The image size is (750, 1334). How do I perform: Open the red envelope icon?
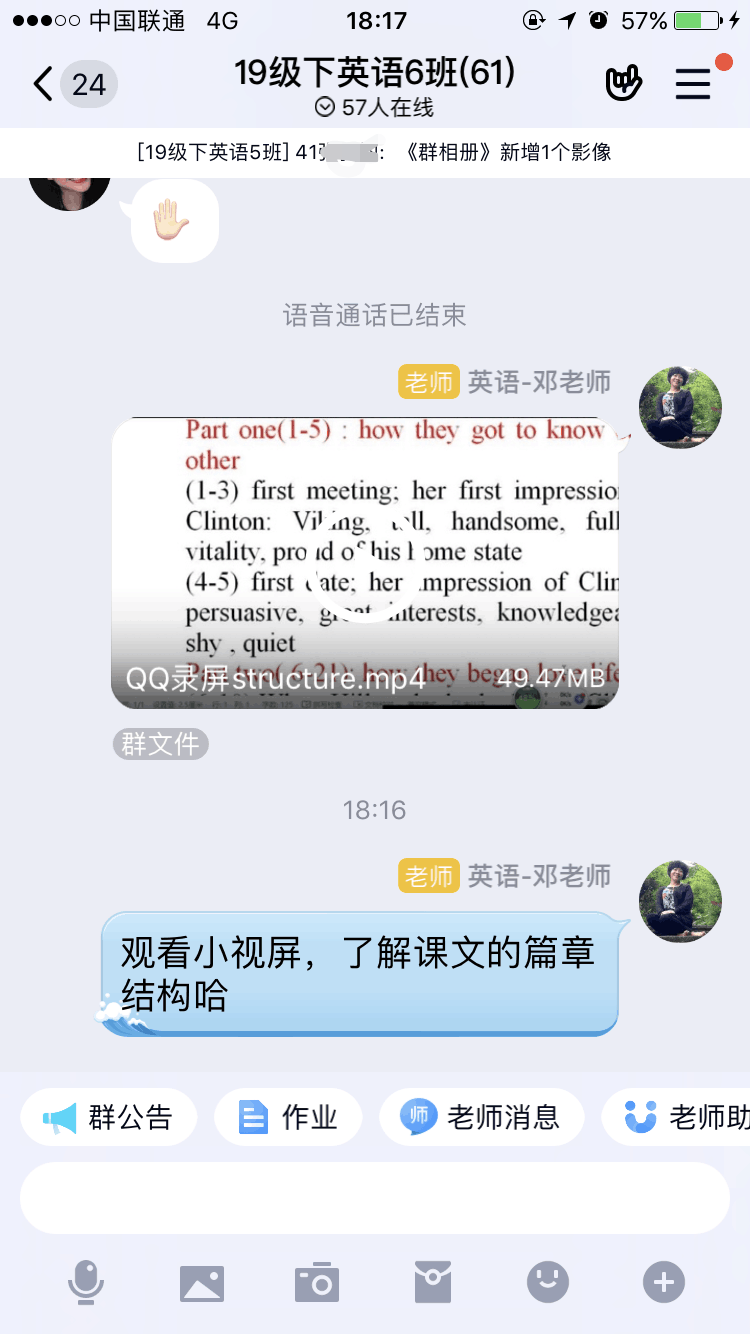pos(433,1283)
